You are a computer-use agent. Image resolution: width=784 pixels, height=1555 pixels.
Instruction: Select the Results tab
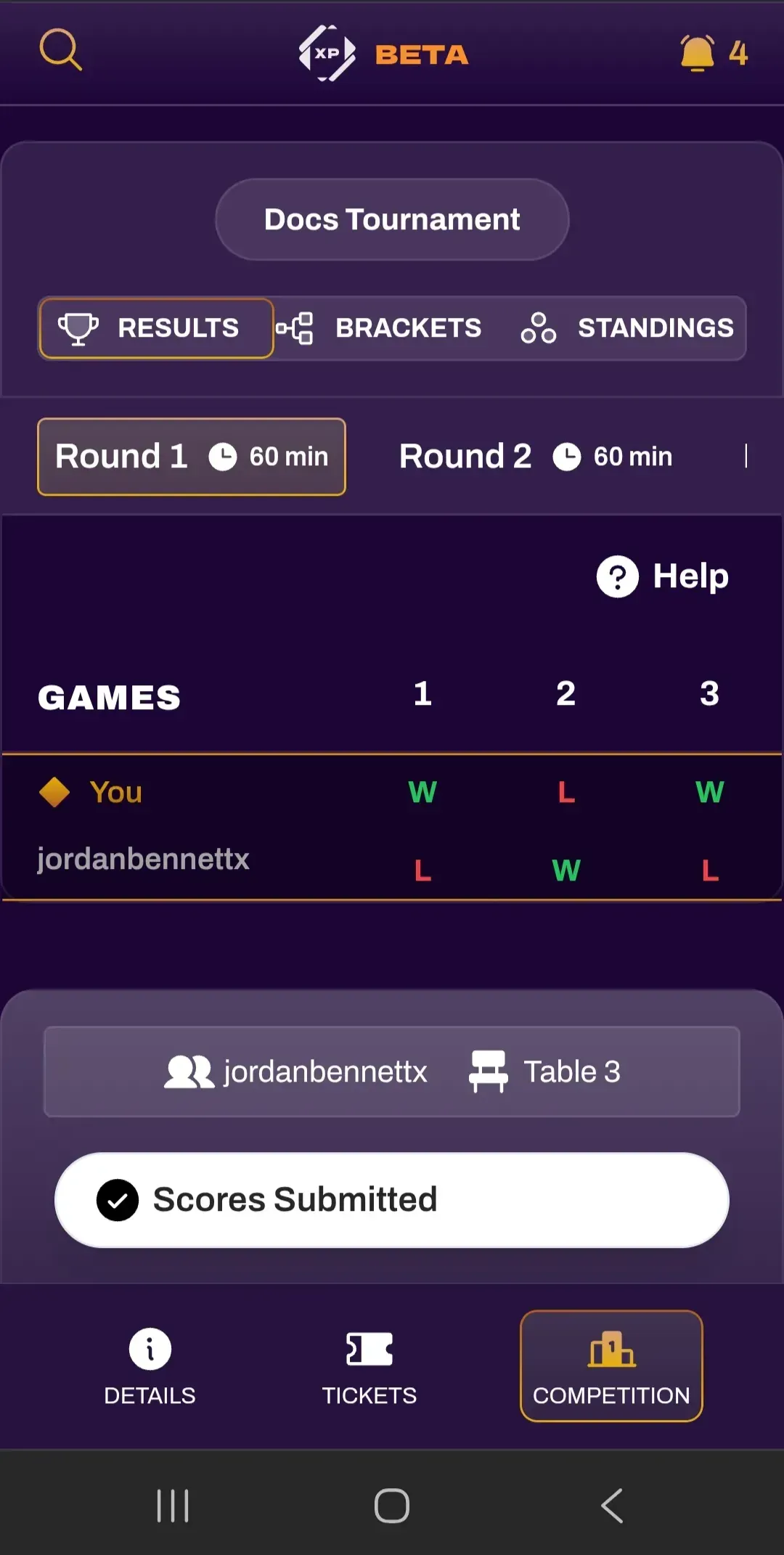pos(156,328)
